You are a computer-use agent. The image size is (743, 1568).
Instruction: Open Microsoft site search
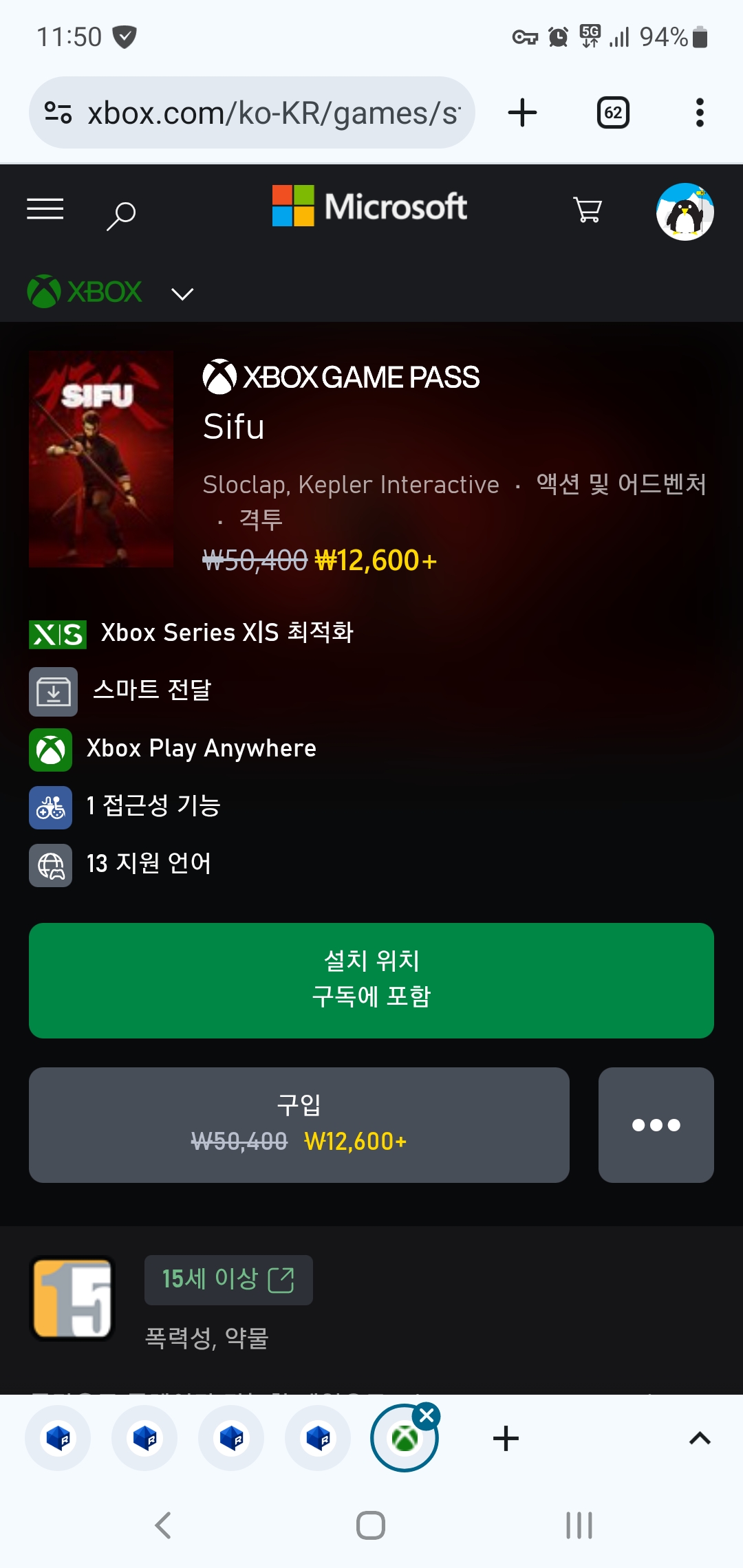(x=121, y=215)
